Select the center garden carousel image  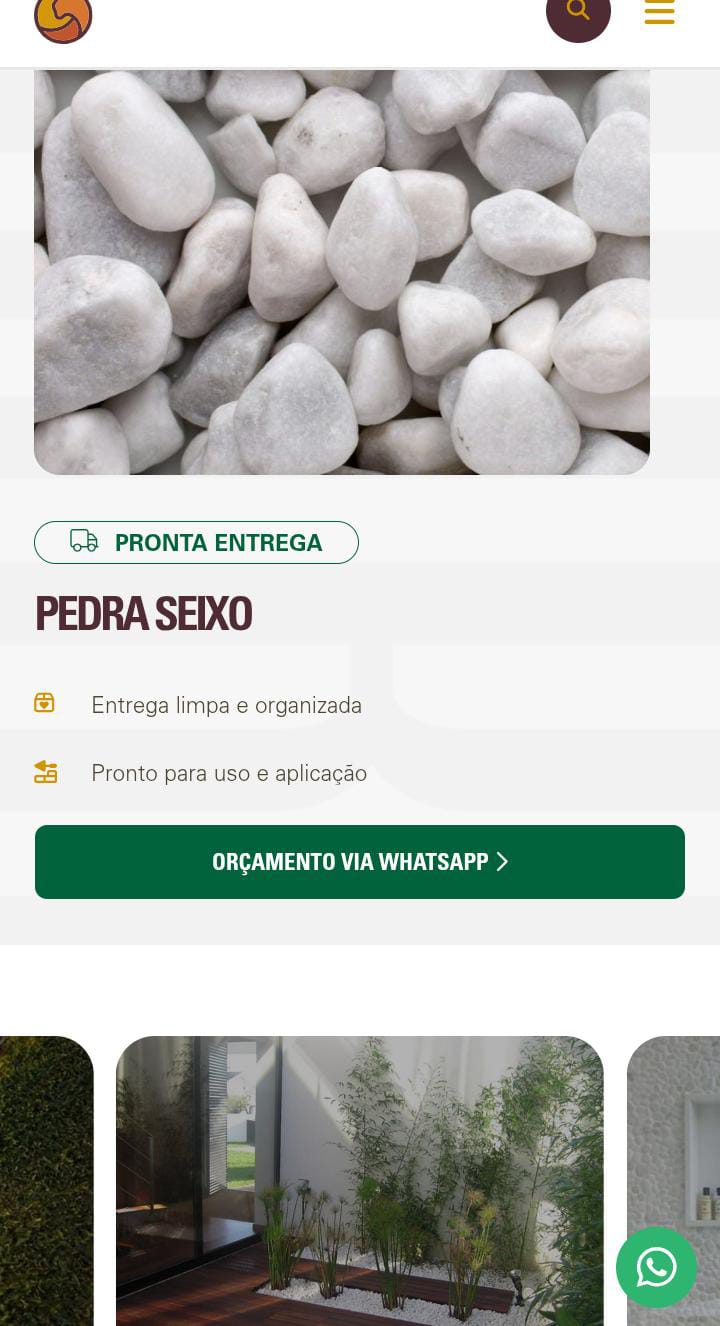360,1180
